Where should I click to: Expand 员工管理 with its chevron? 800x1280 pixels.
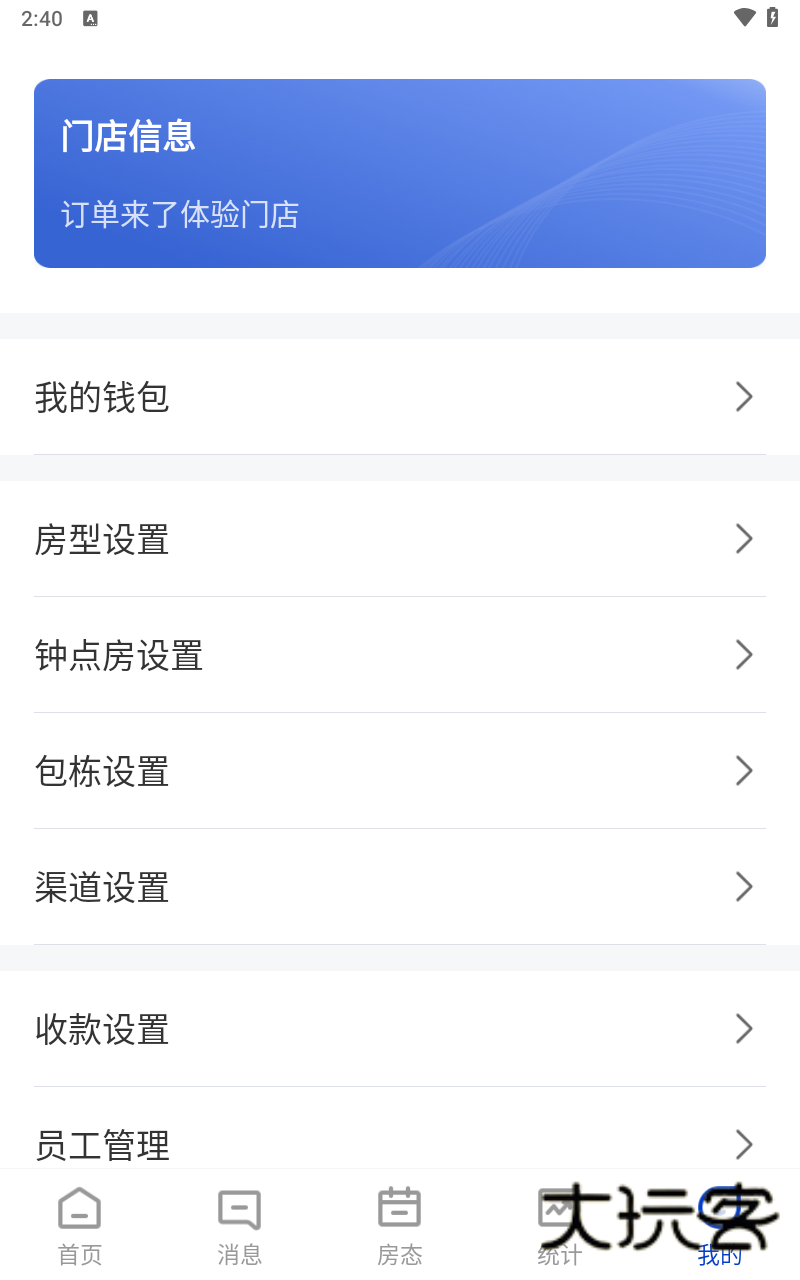tap(744, 1144)
